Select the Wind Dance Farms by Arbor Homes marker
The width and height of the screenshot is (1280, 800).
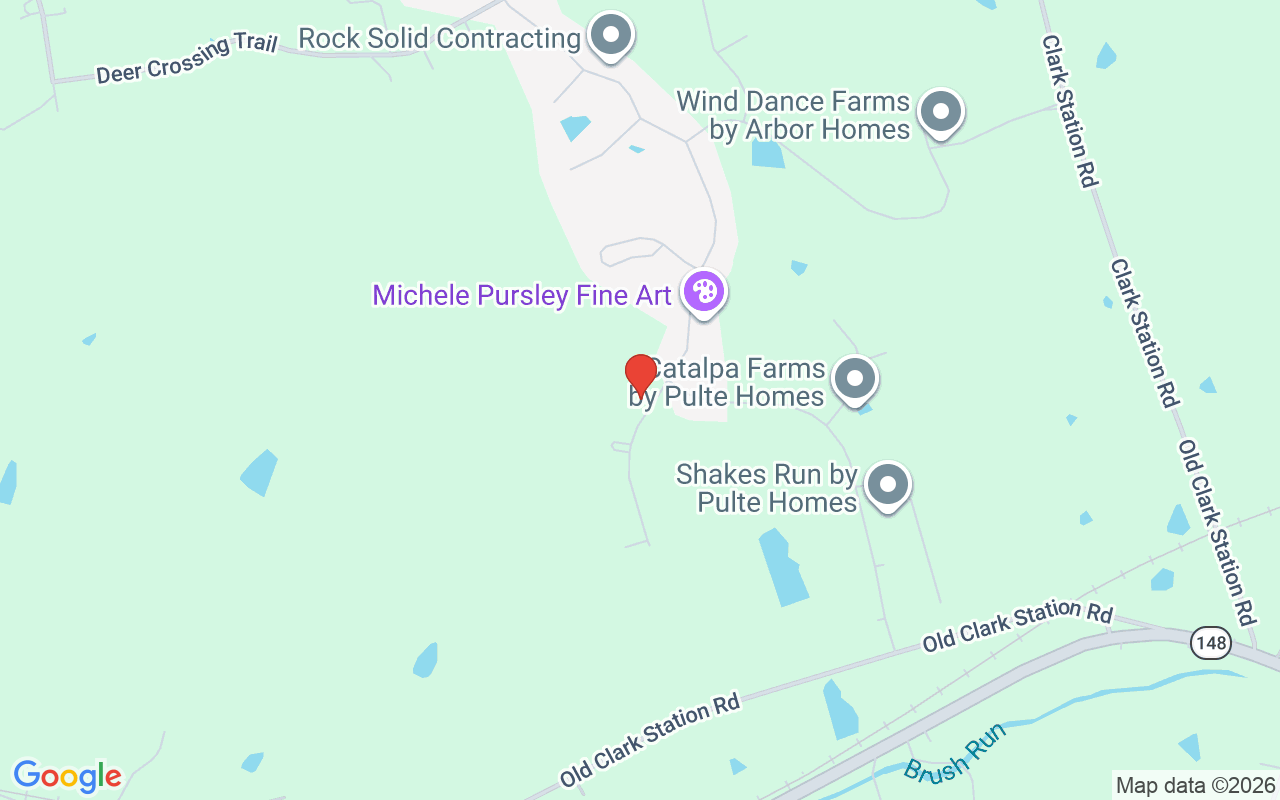(940, 112)
